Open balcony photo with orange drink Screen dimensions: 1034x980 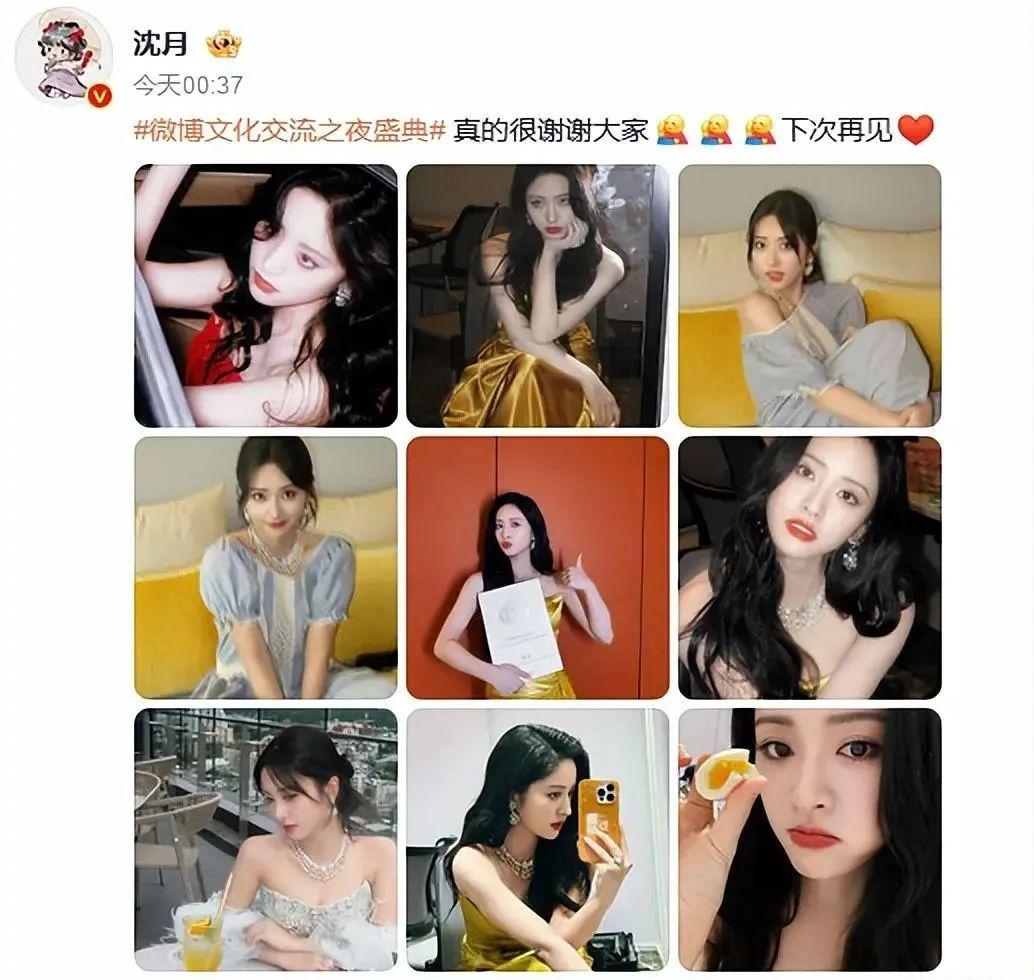click(266, 839)
